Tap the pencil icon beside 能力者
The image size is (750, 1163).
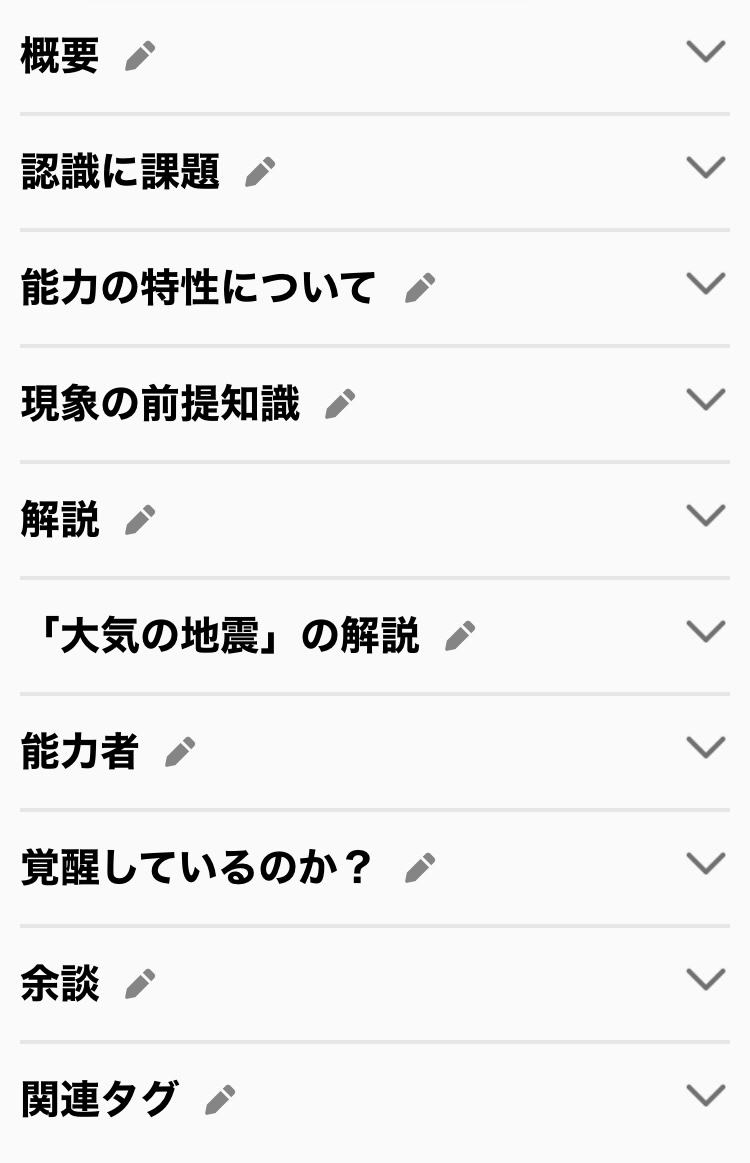(x=180, y=751)
